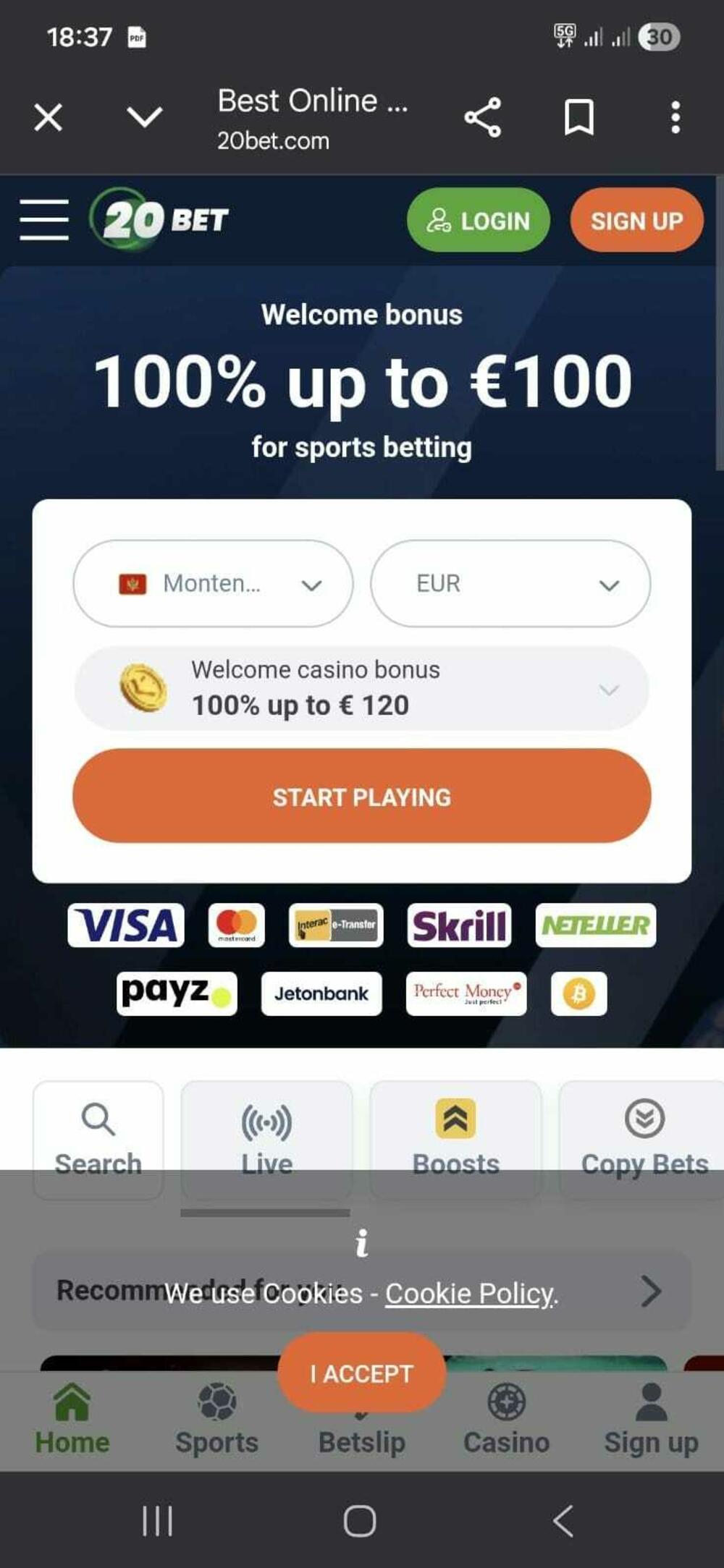Expand the welcome casino bonus details
The image size is (724, 1568).
(609, 689)
